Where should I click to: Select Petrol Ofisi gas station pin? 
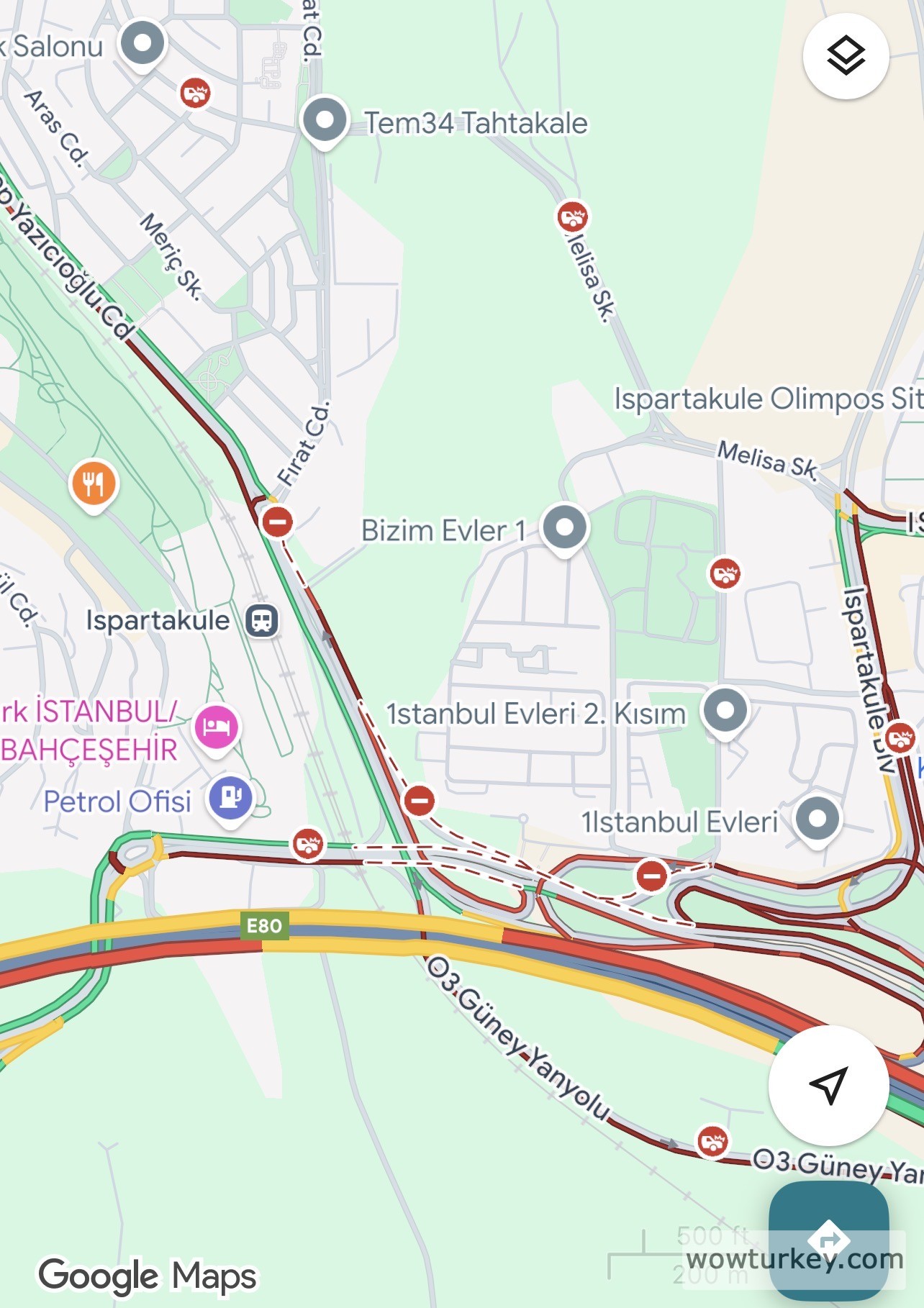click(230, 798)
